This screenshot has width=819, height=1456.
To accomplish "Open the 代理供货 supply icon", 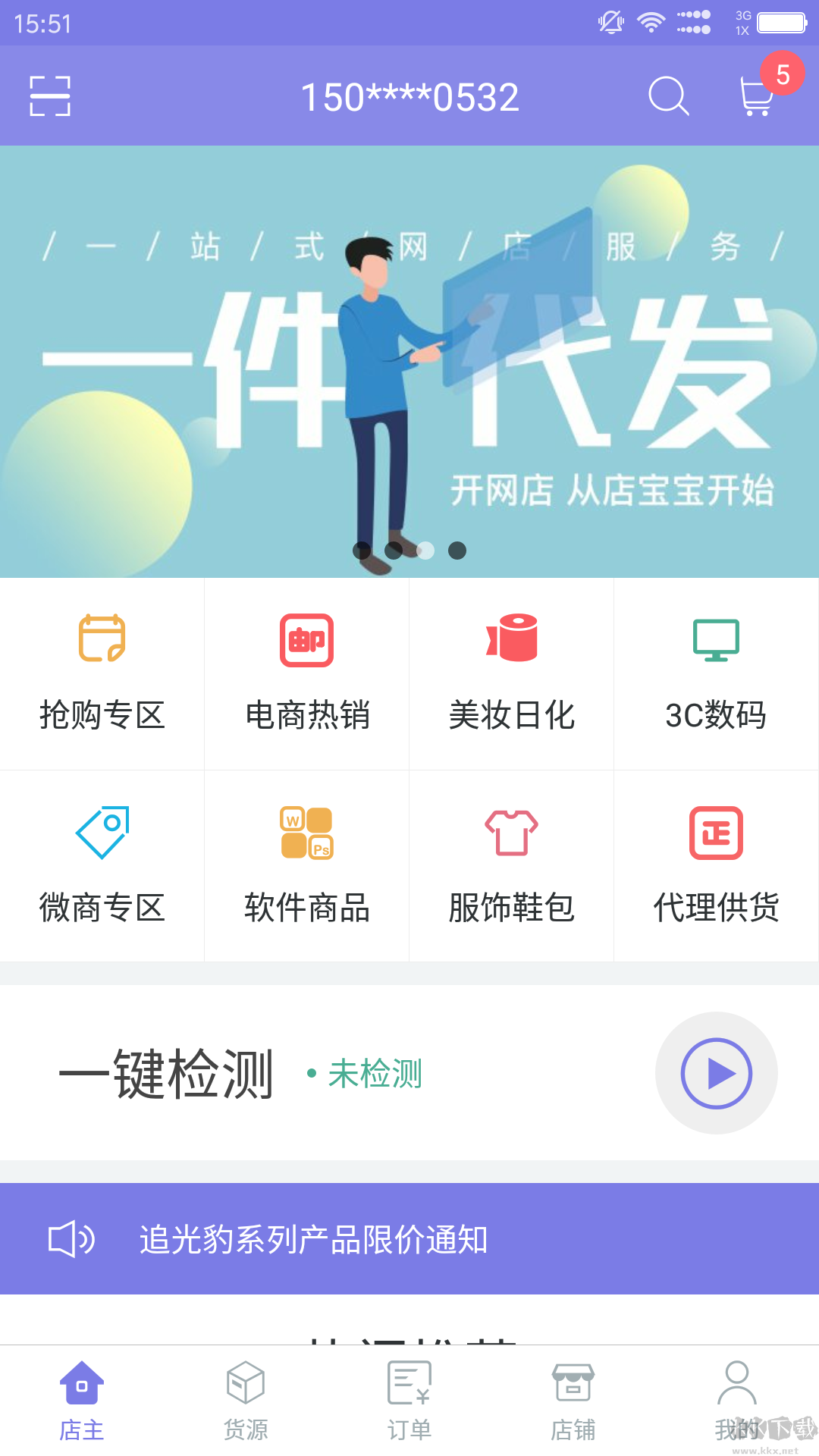I will click(717, 834).
